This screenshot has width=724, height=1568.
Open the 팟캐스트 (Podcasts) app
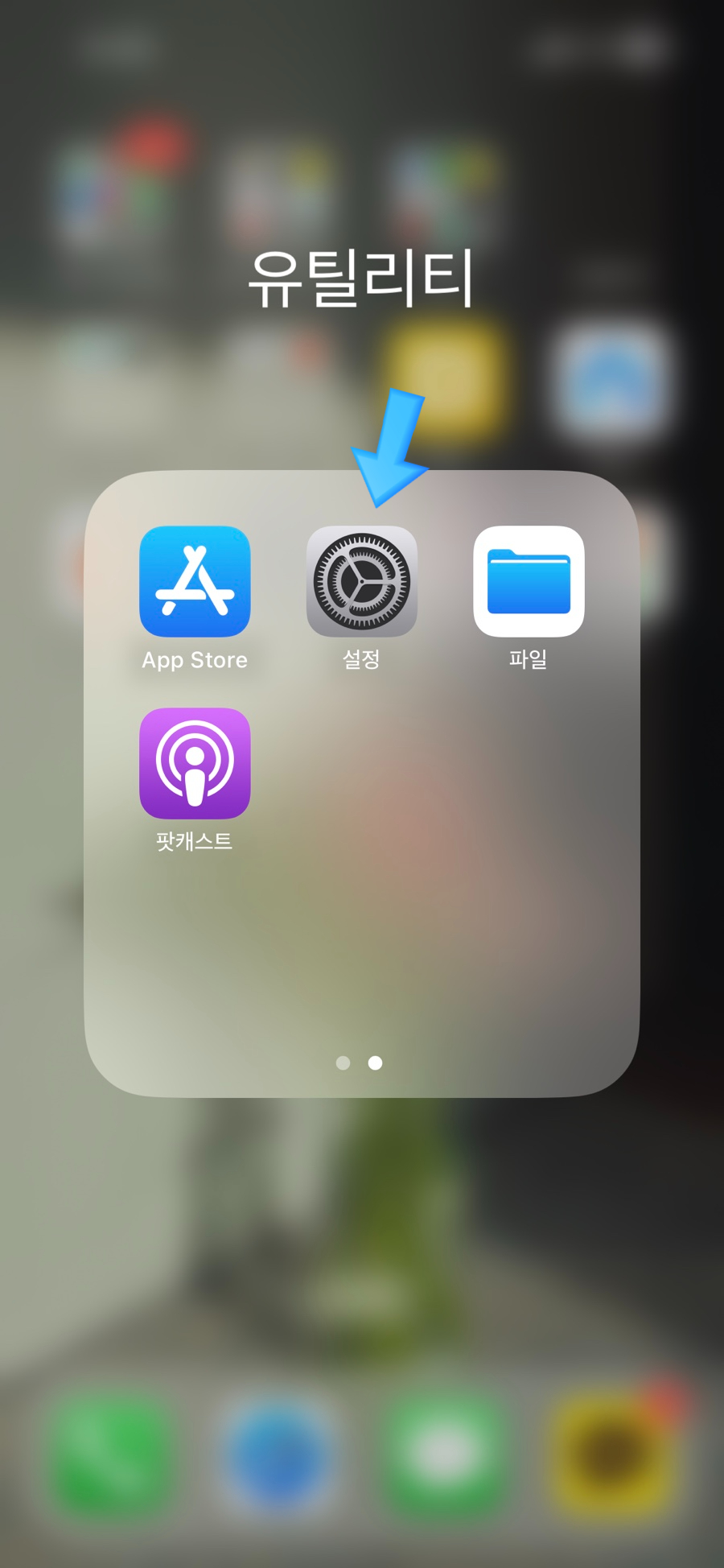195,763
